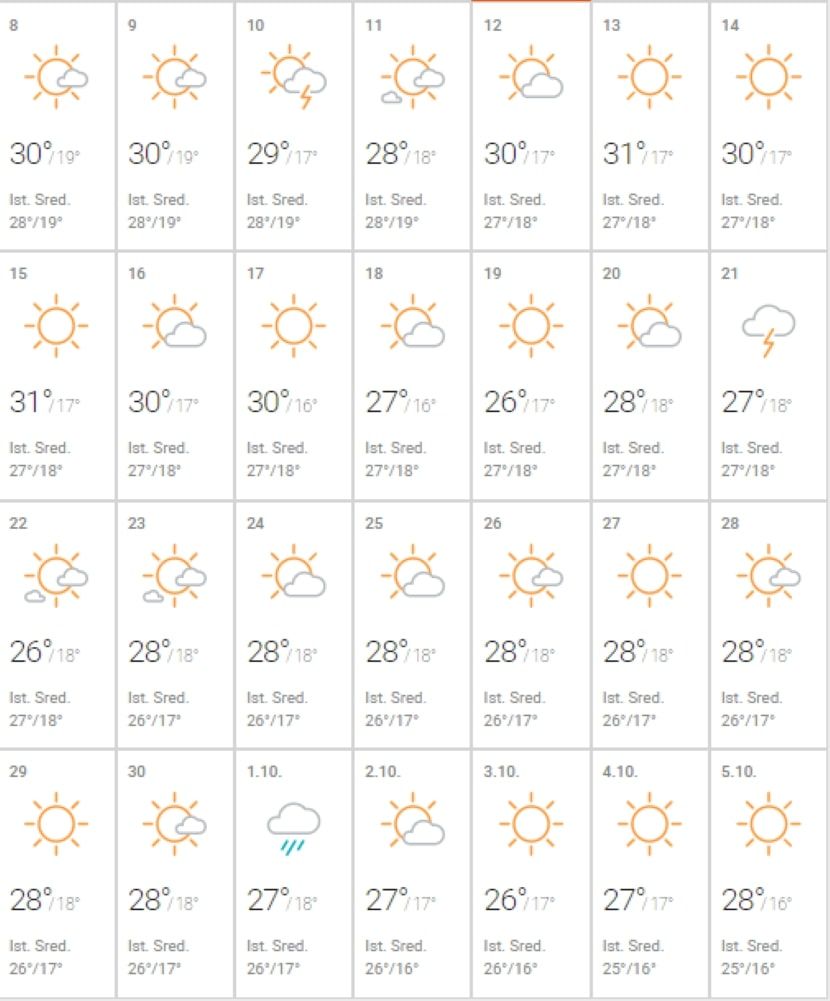View the rainy 1.10. forecast

(294, 873)
